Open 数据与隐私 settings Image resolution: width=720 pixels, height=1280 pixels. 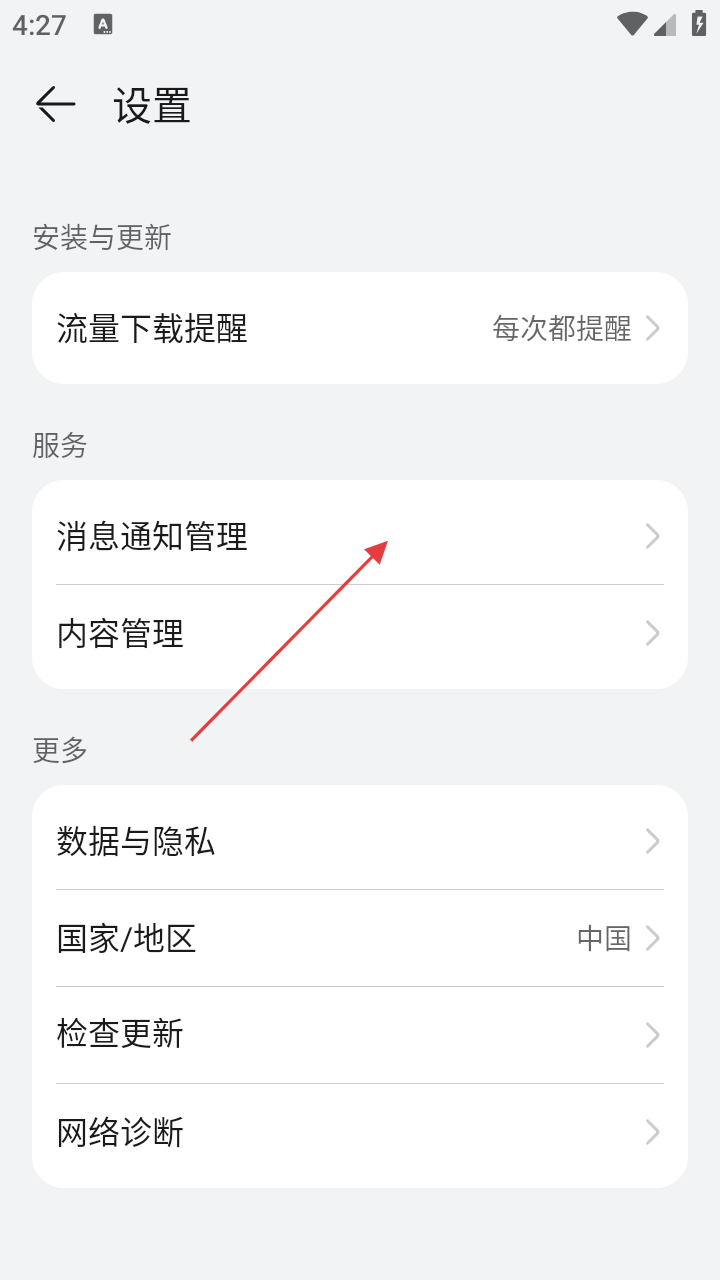coord(359,841)
